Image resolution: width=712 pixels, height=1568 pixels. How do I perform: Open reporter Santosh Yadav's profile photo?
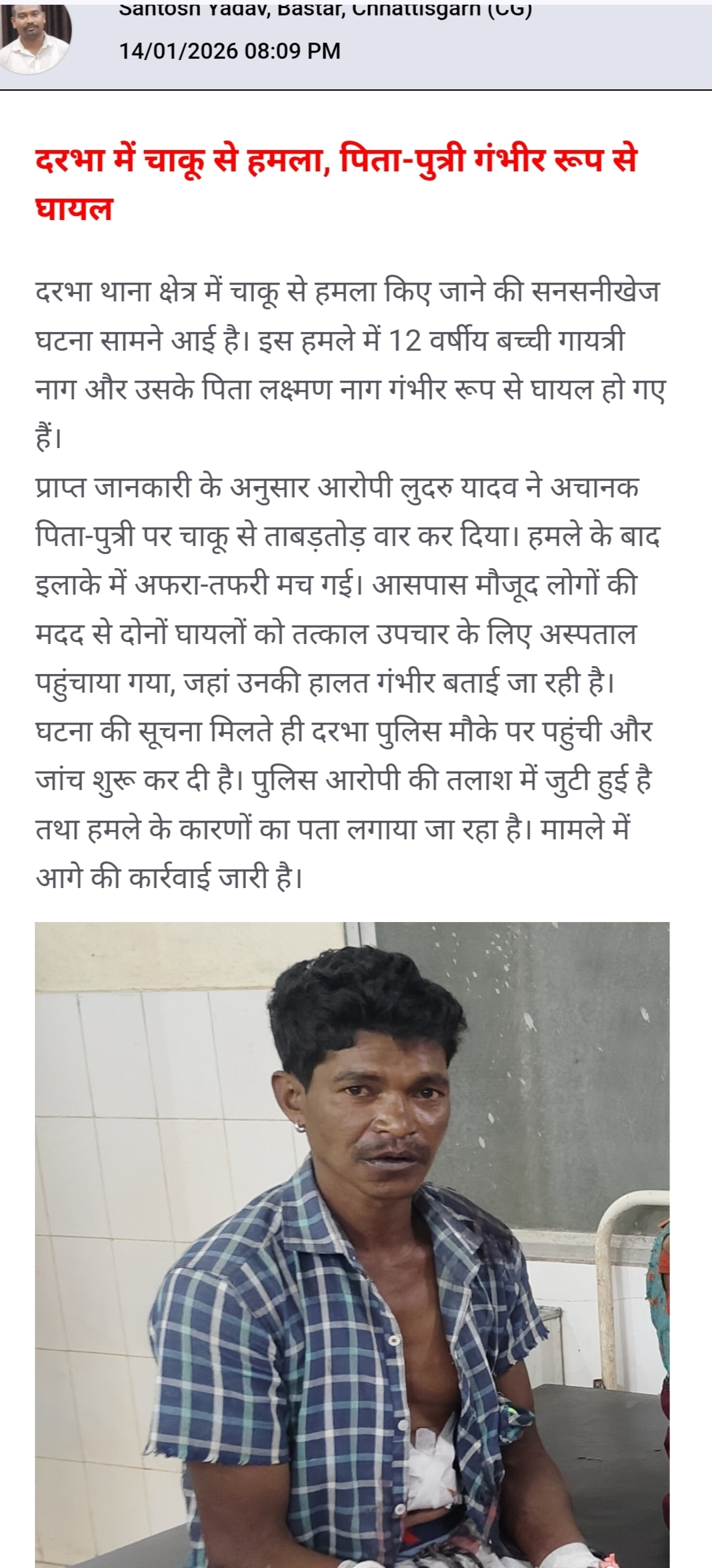(x=35, y=37)
